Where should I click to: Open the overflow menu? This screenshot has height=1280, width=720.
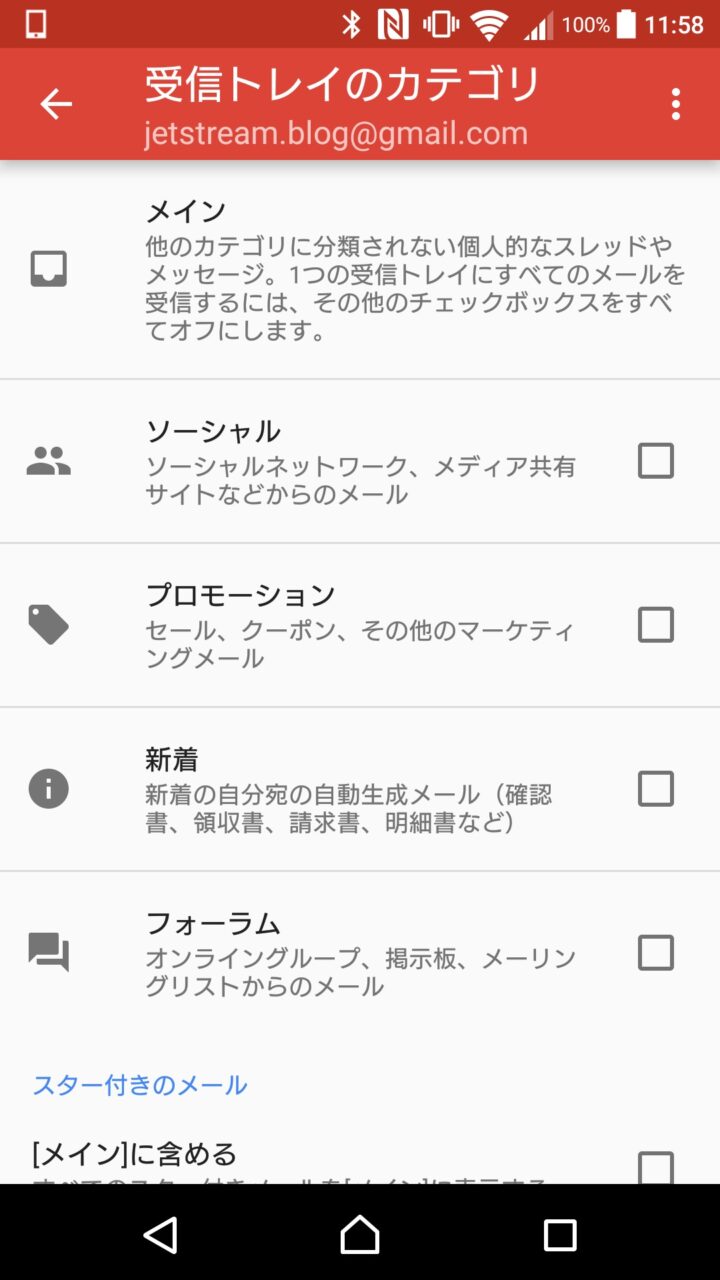[x=676, y=104]
